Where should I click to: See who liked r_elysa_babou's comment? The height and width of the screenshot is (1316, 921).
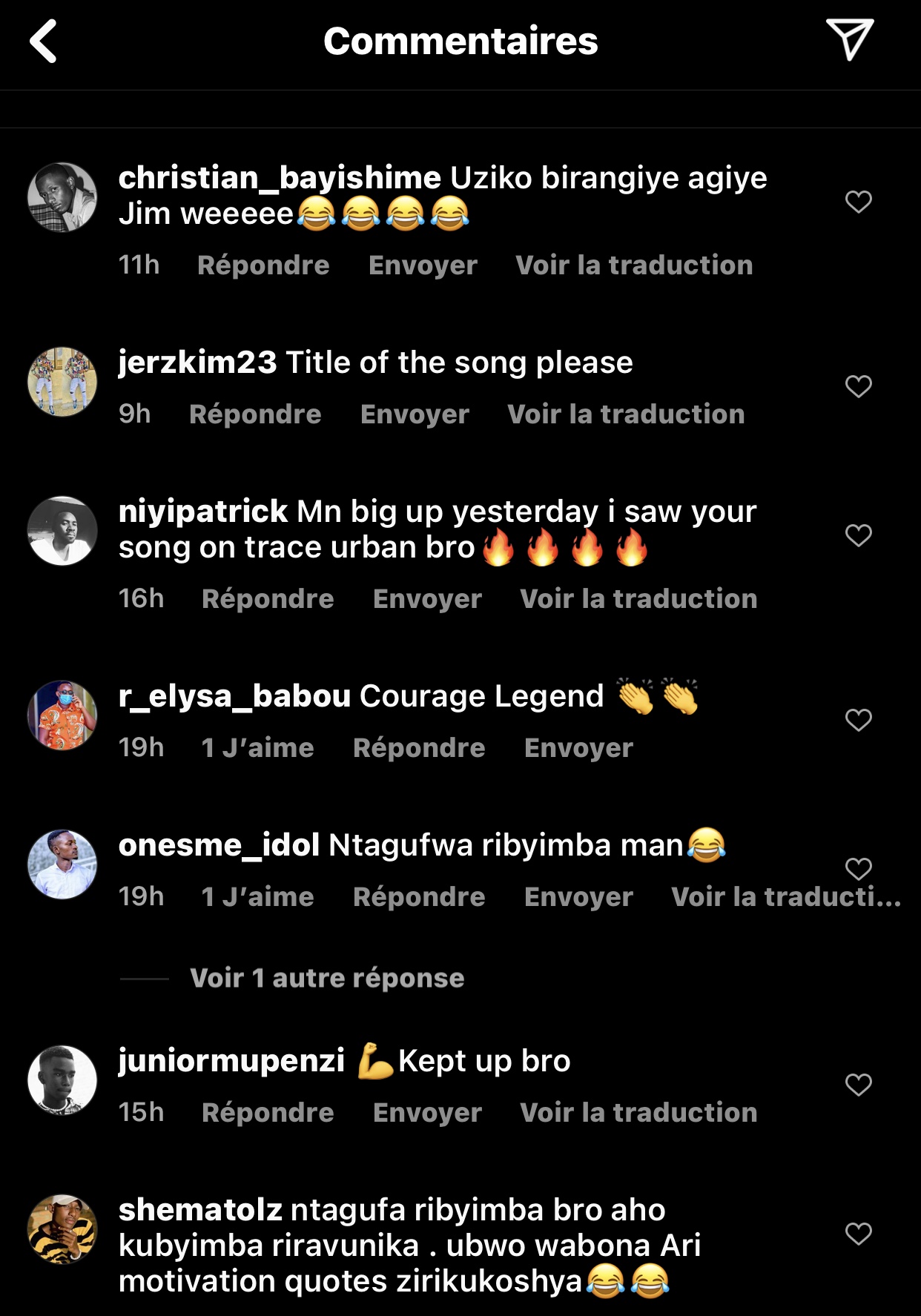pos(257,748)
